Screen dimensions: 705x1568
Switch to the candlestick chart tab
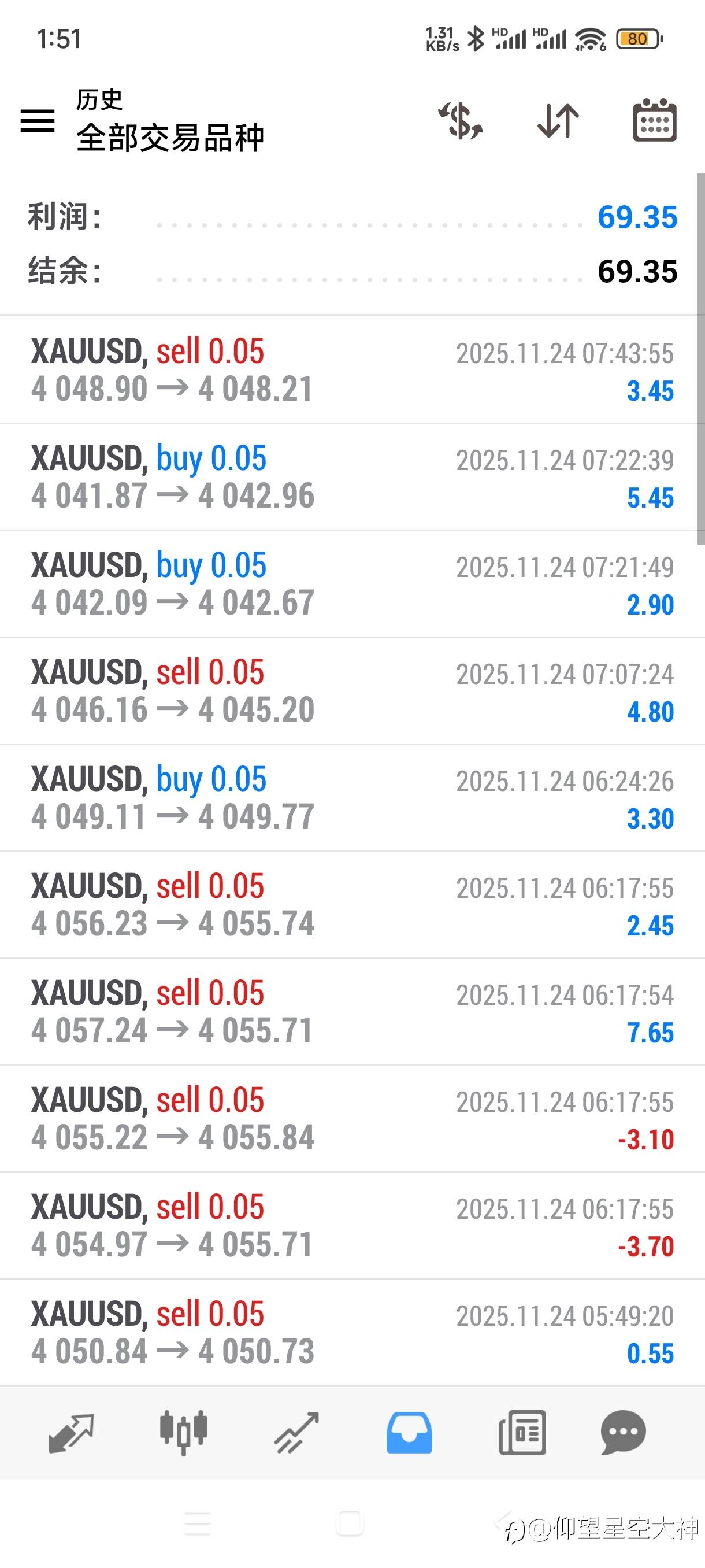point(183,1433)
